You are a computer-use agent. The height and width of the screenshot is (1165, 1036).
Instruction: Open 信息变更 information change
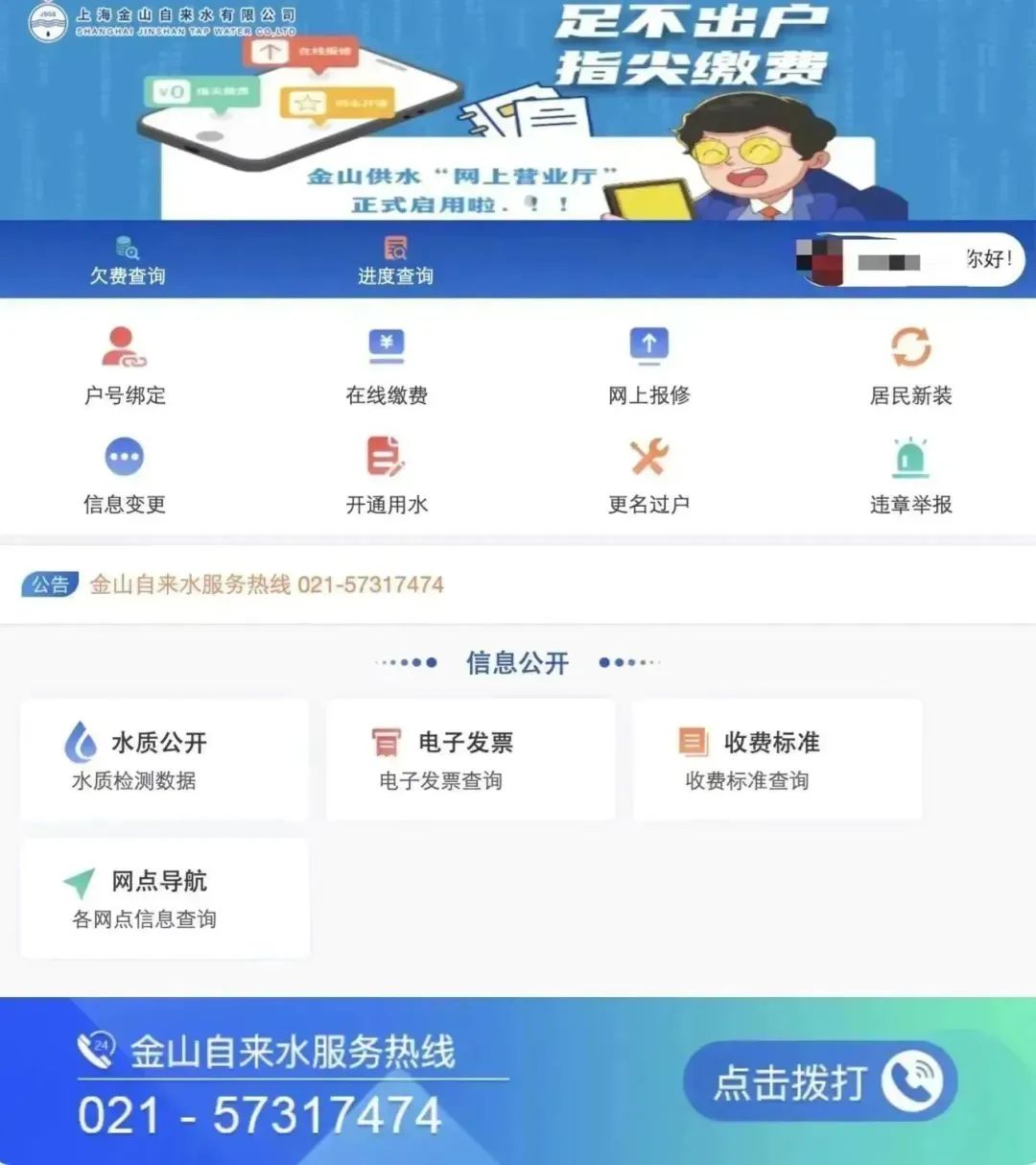pos(125,476)
